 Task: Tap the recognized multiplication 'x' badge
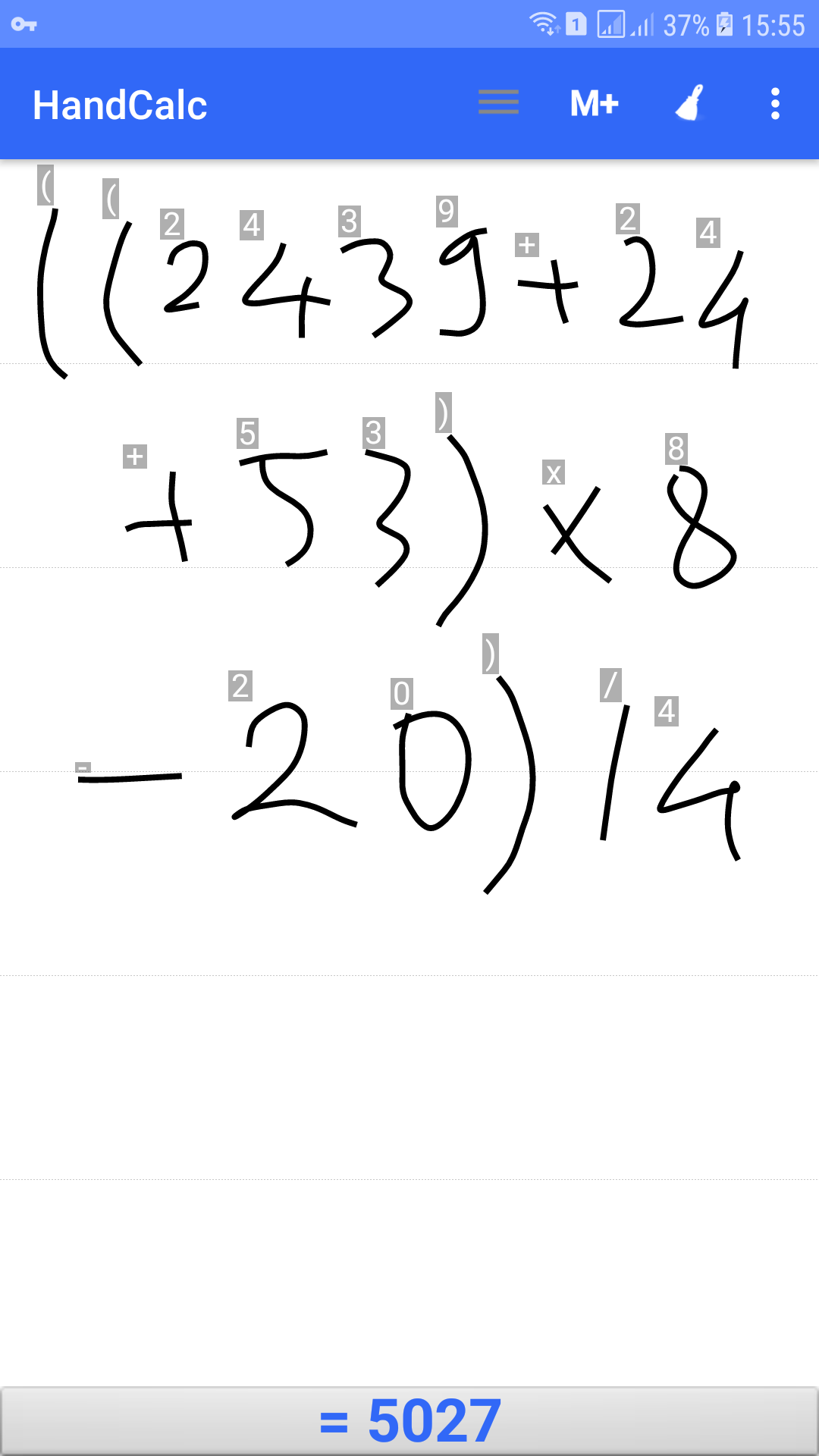coord(554,472)
